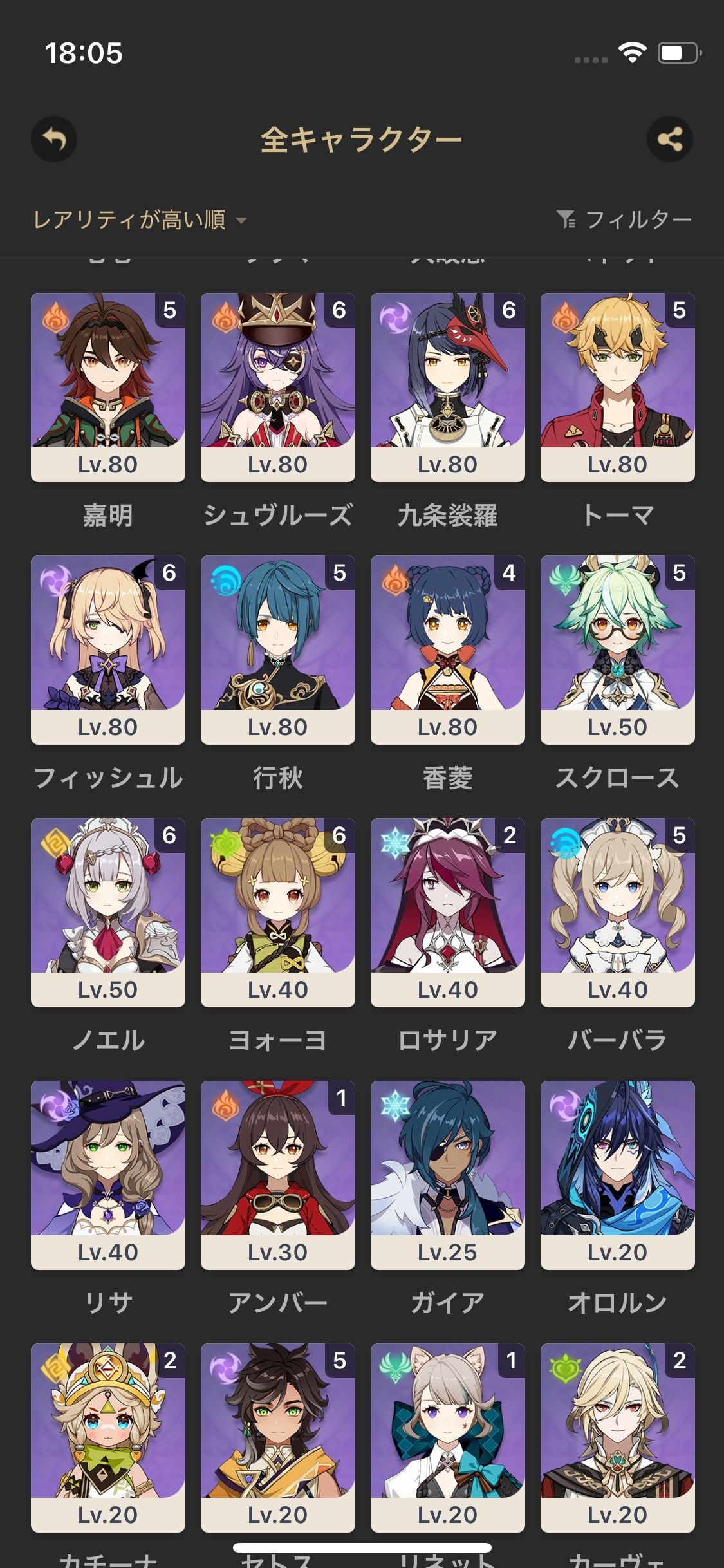Select the バーバラ card
The image size is (724, 1568).
coord(618,912)
